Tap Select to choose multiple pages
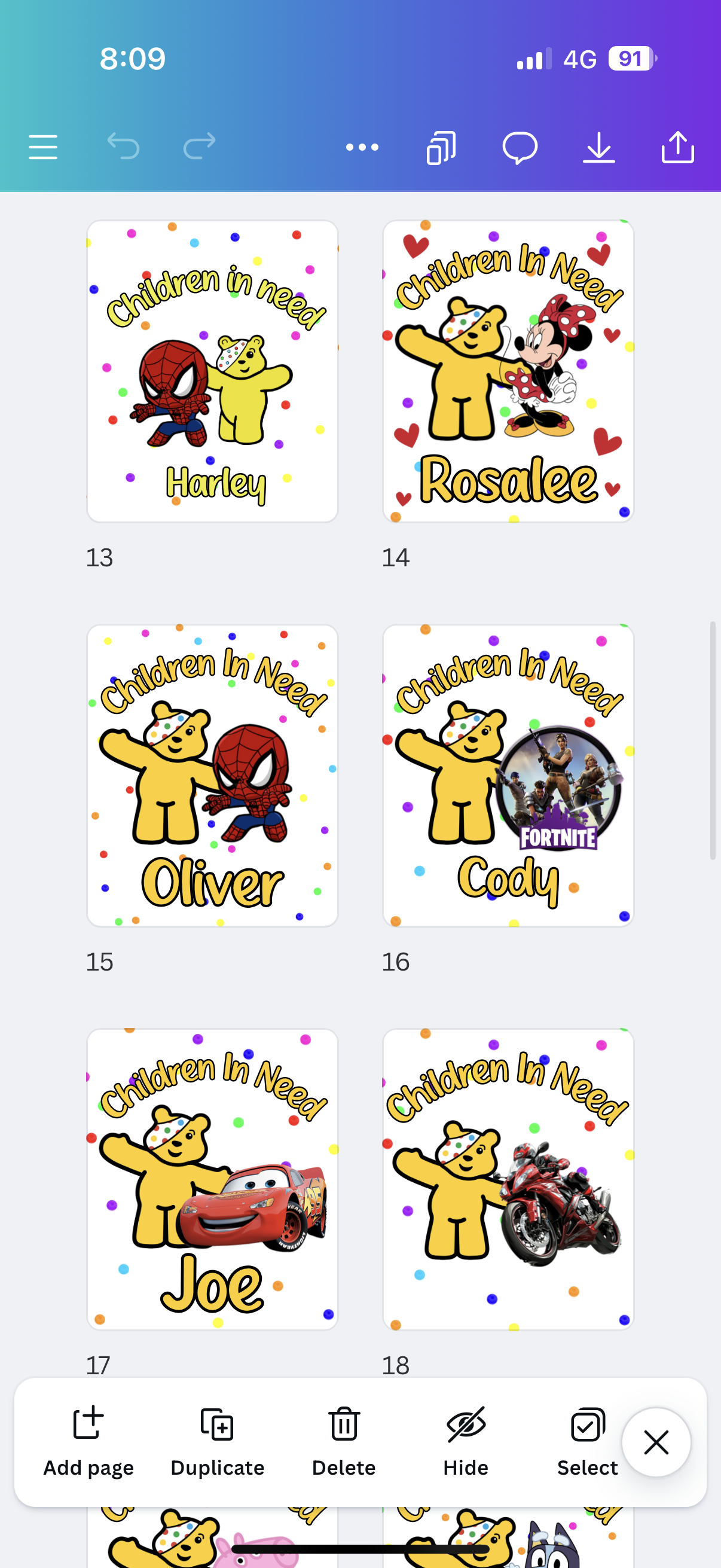 [587, 1441]
